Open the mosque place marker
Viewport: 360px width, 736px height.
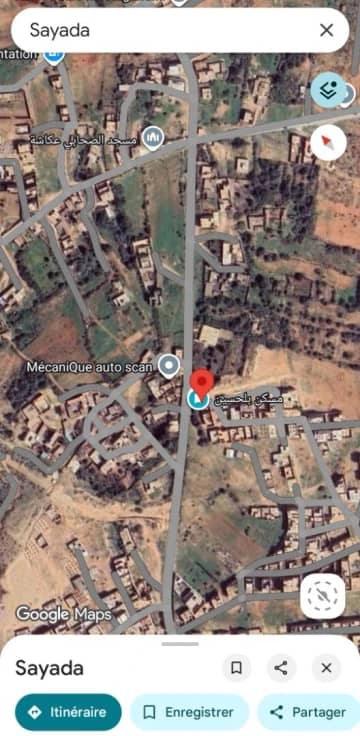[x=153, y=138]
